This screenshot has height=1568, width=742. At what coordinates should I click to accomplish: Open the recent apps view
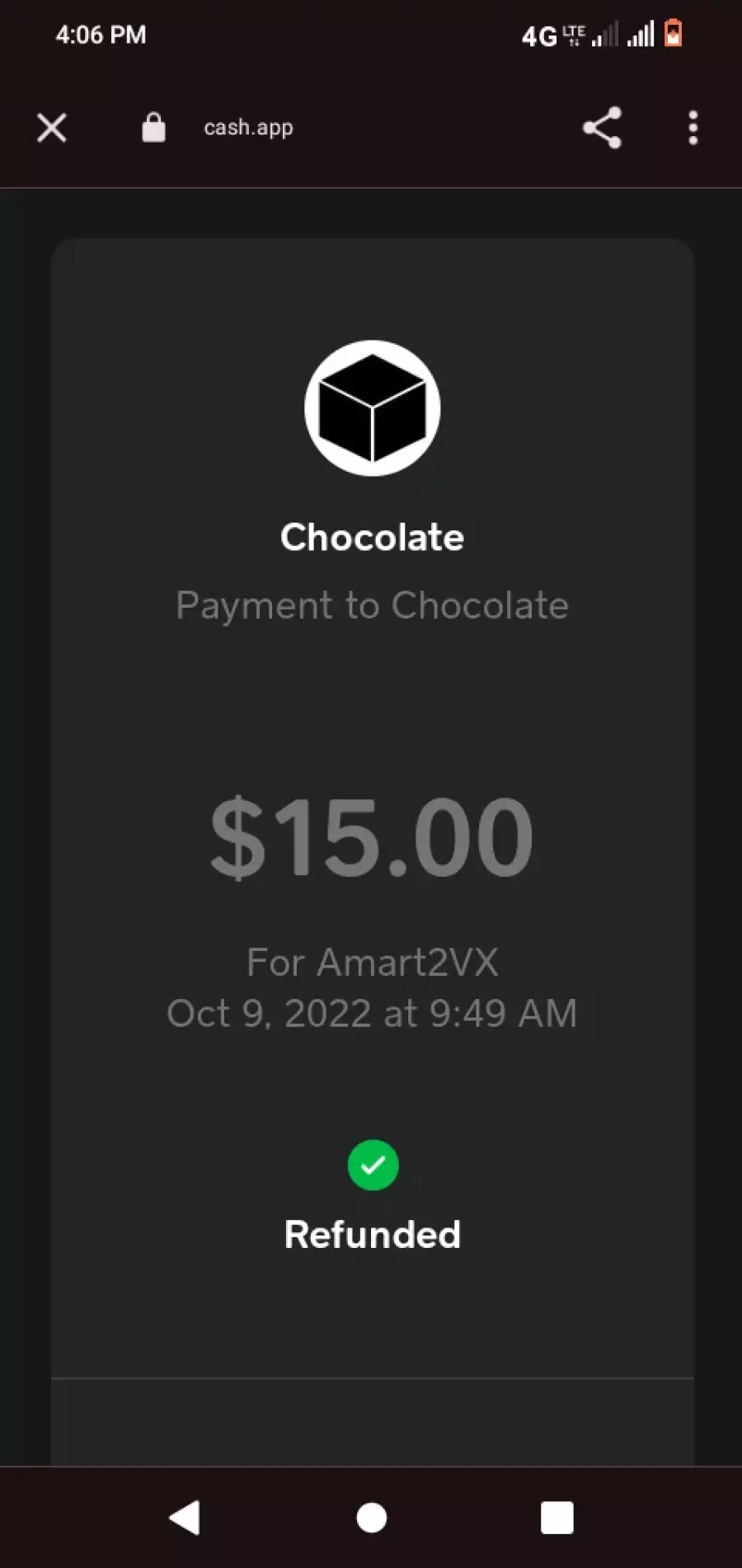(x=556, y=1517)
